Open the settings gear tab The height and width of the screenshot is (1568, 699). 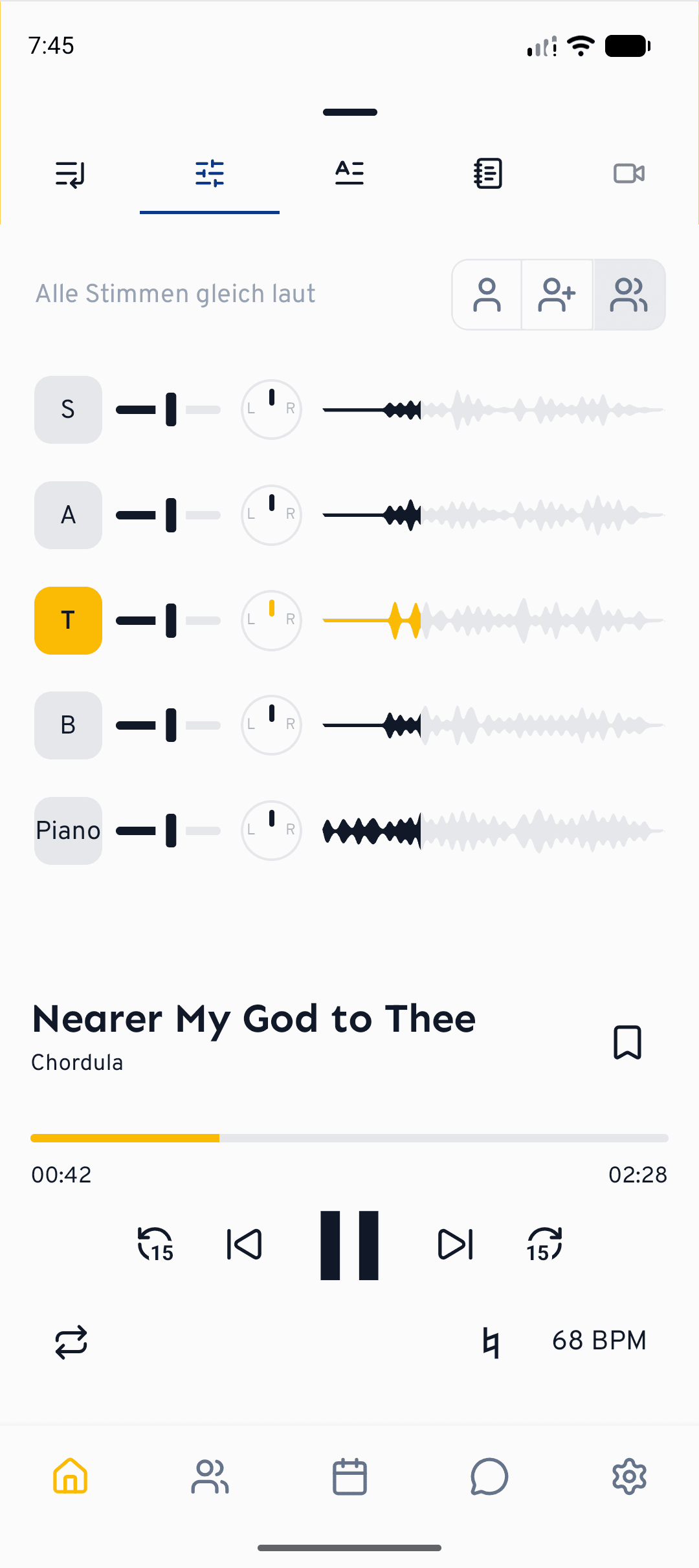(629, 1477)
